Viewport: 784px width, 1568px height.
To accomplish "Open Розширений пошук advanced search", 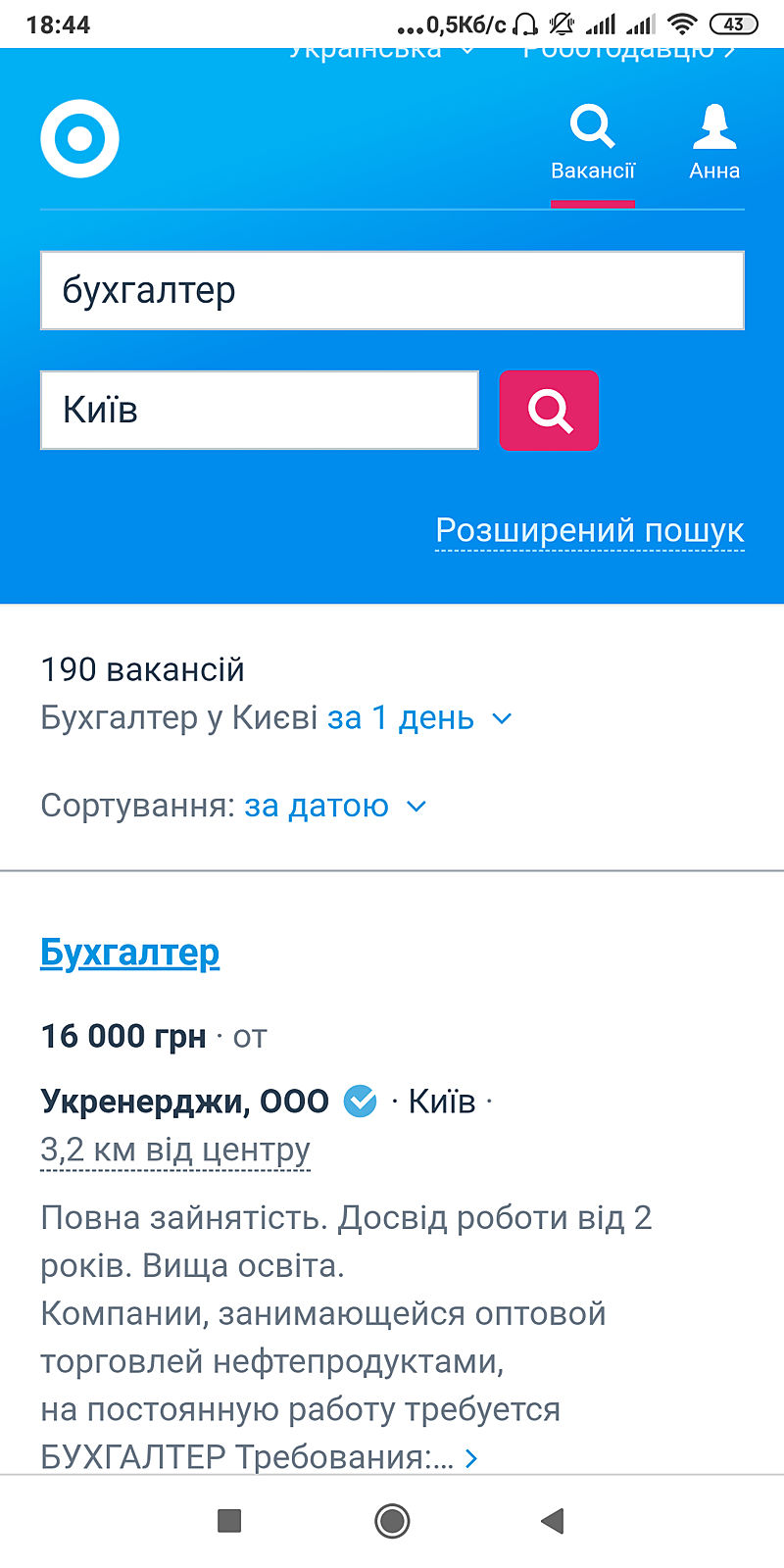I will [589, 530].
